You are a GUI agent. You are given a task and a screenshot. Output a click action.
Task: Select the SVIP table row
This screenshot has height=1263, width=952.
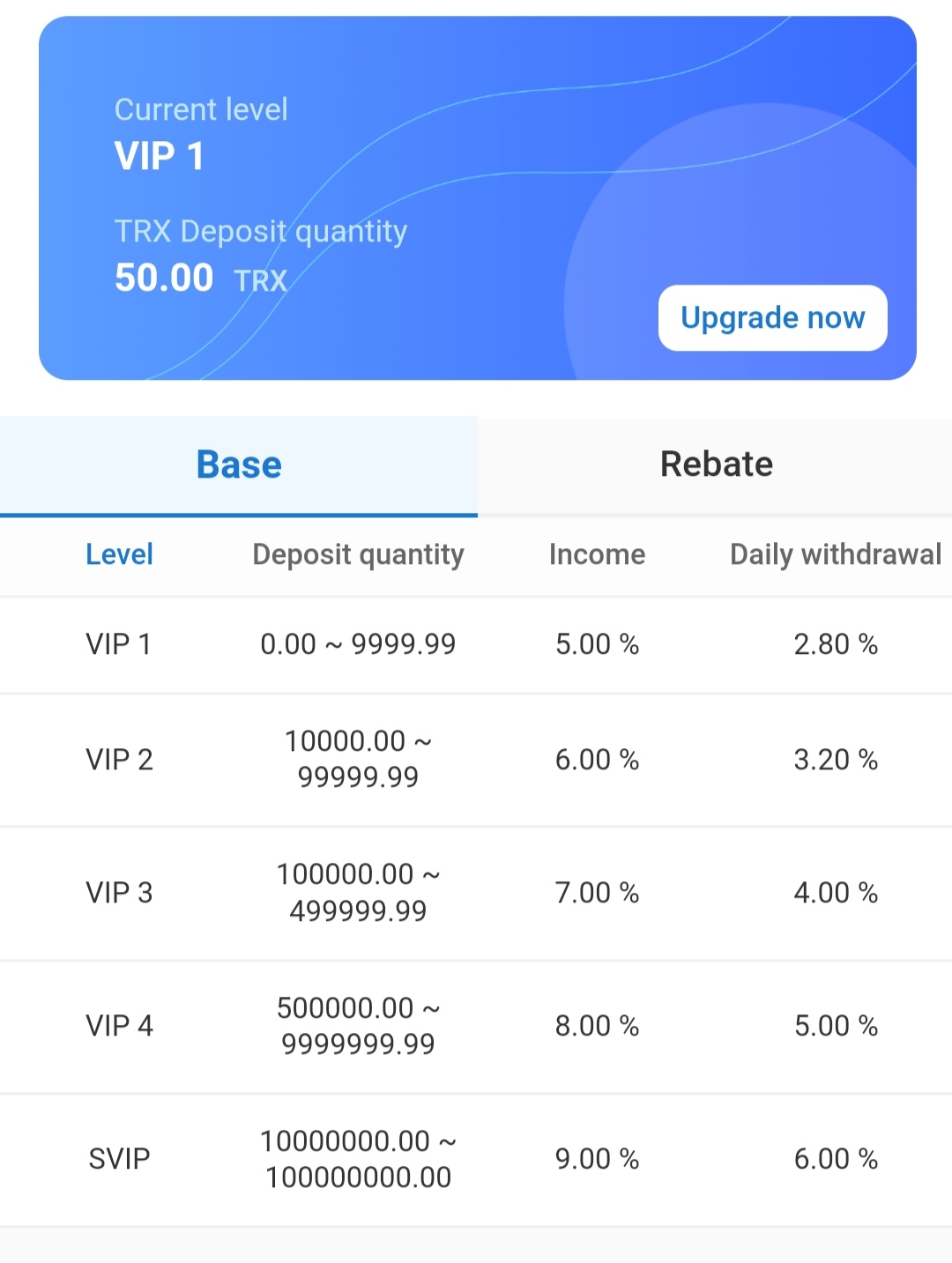tap(476, 1158)
